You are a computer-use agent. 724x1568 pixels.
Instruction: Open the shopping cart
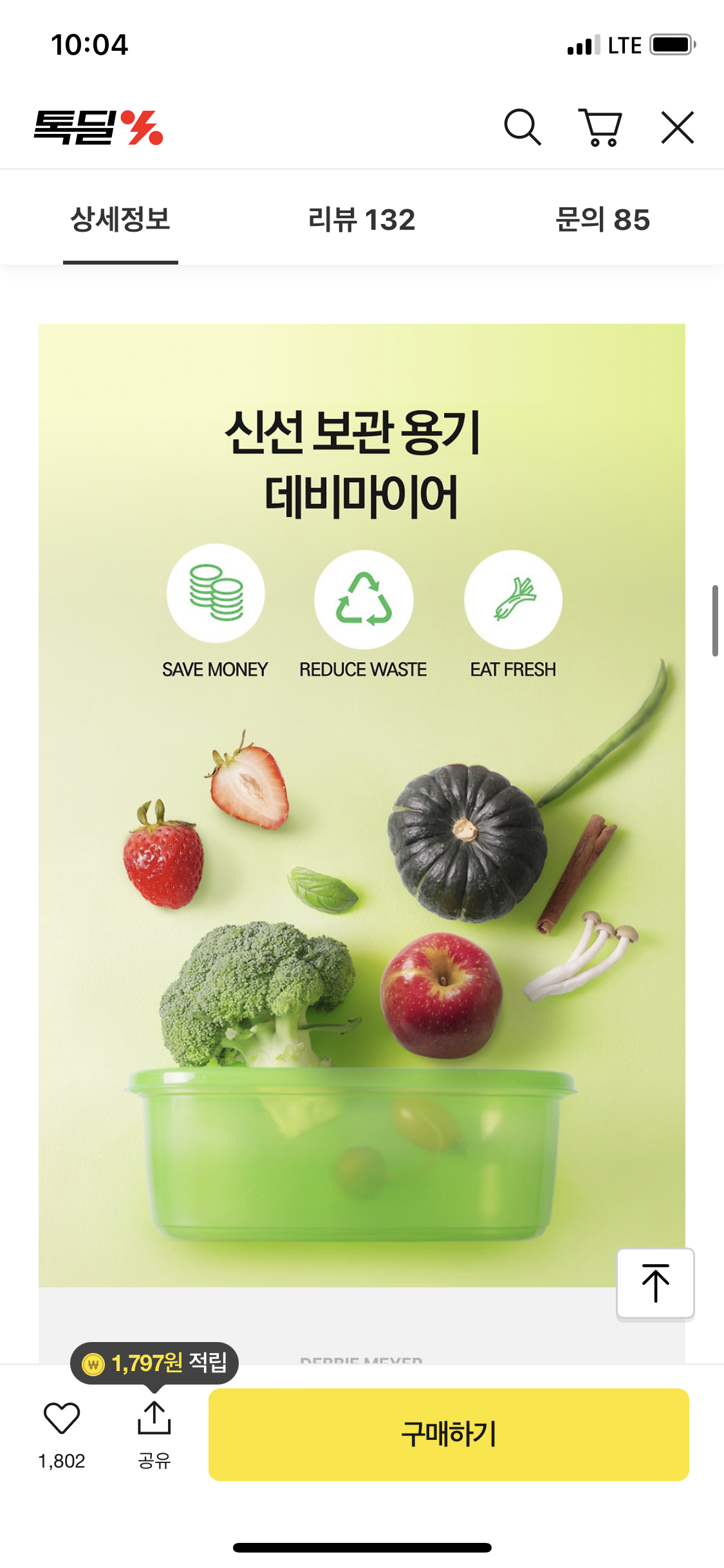[600, 127]
